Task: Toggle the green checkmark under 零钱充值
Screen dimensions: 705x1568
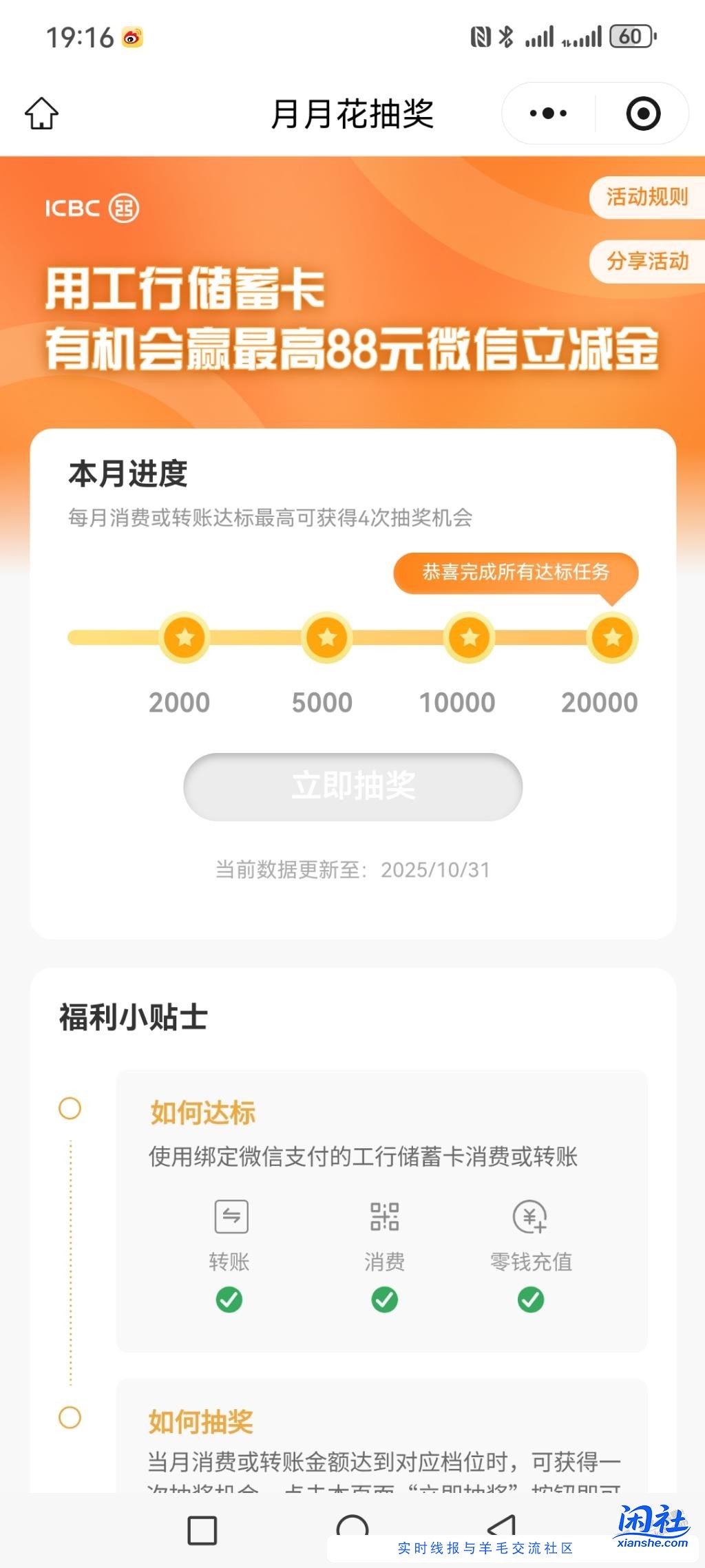Action: tap(530, 1298)
